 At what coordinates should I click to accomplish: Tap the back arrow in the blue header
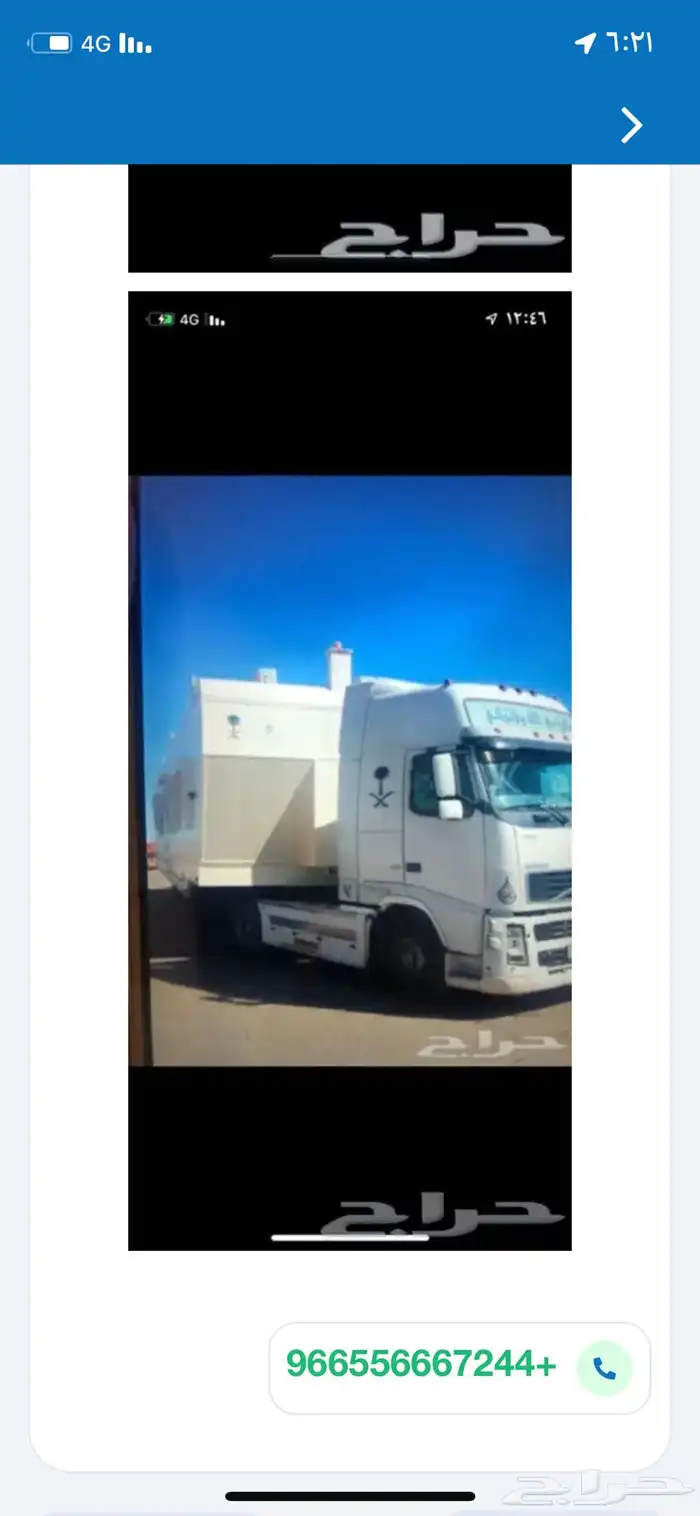(631, 126)
